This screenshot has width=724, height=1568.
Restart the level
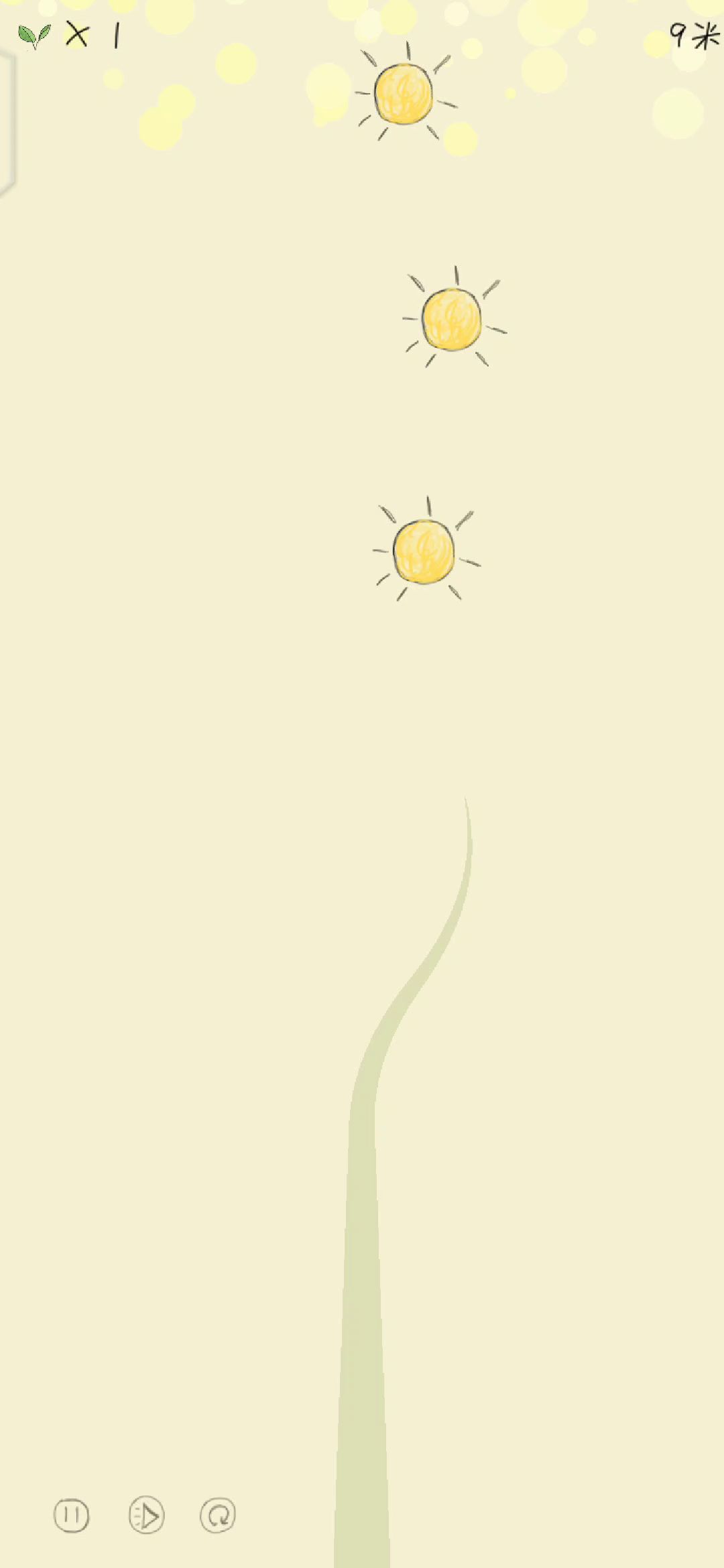(218, 1515)
